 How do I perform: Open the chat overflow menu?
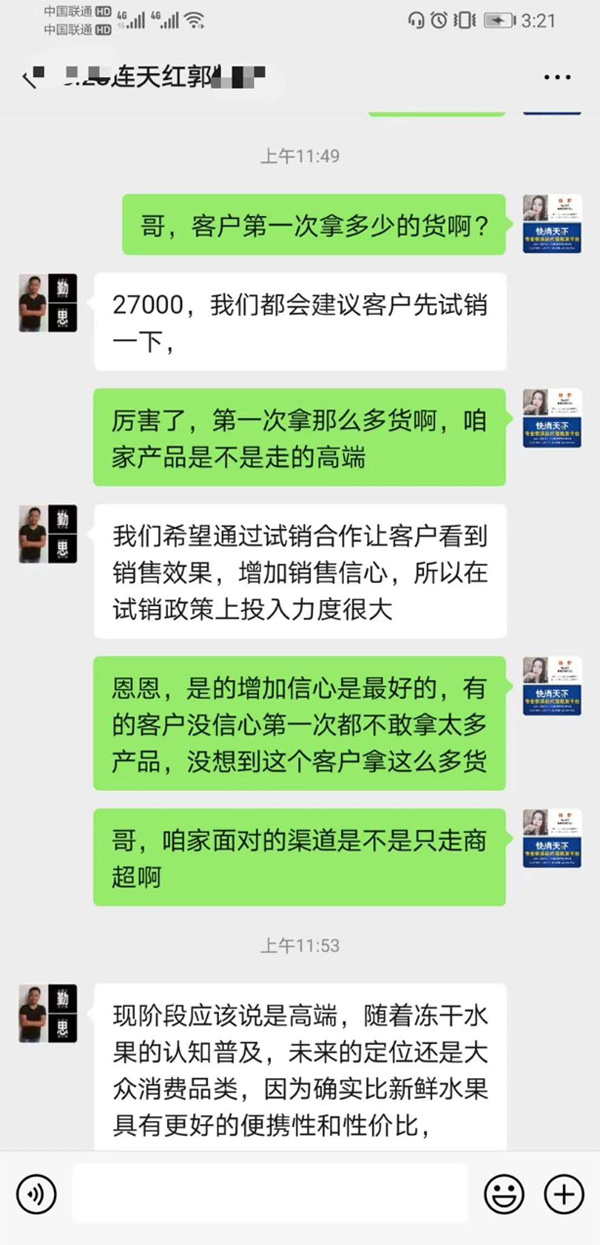coord(556,77)
